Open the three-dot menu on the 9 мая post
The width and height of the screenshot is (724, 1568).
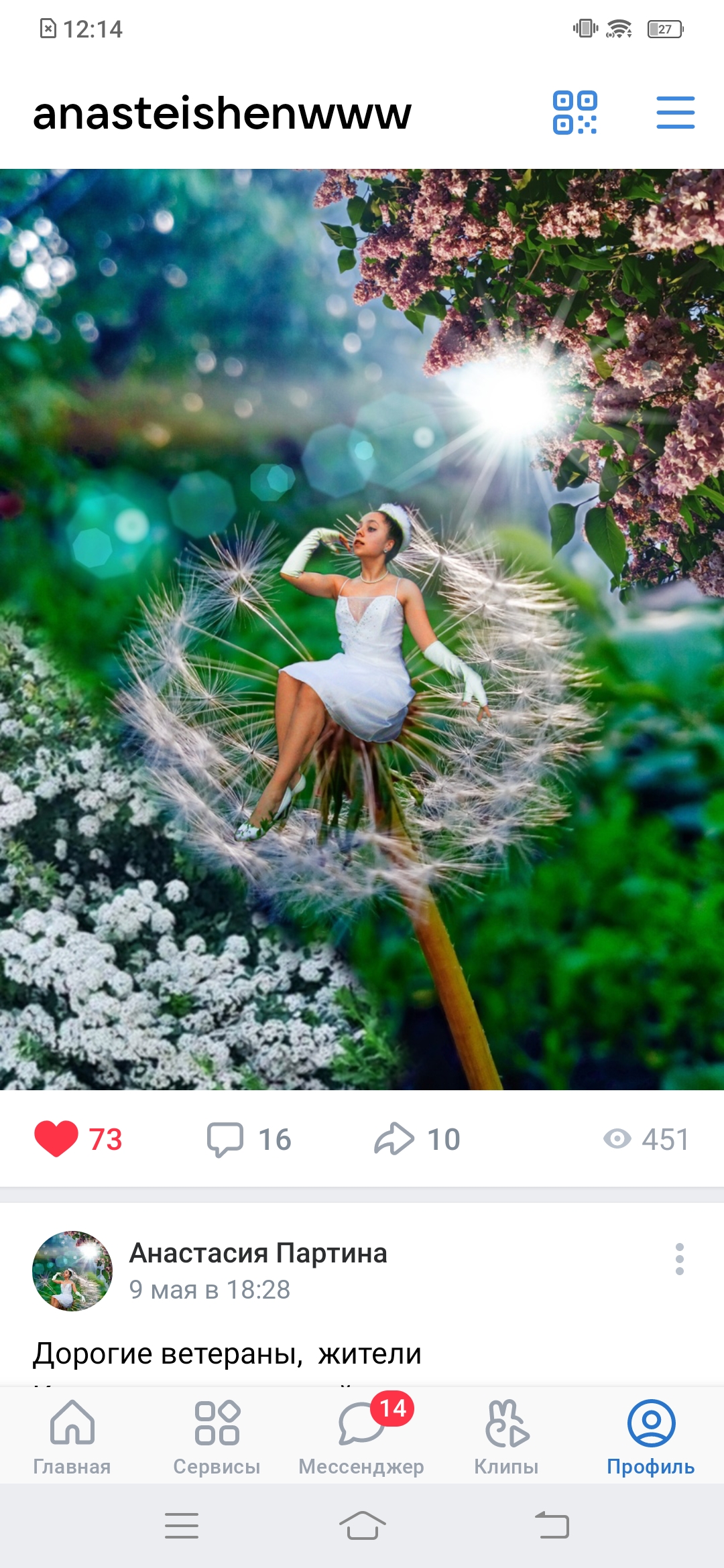pyautogui.click(x=680, y=1259)
